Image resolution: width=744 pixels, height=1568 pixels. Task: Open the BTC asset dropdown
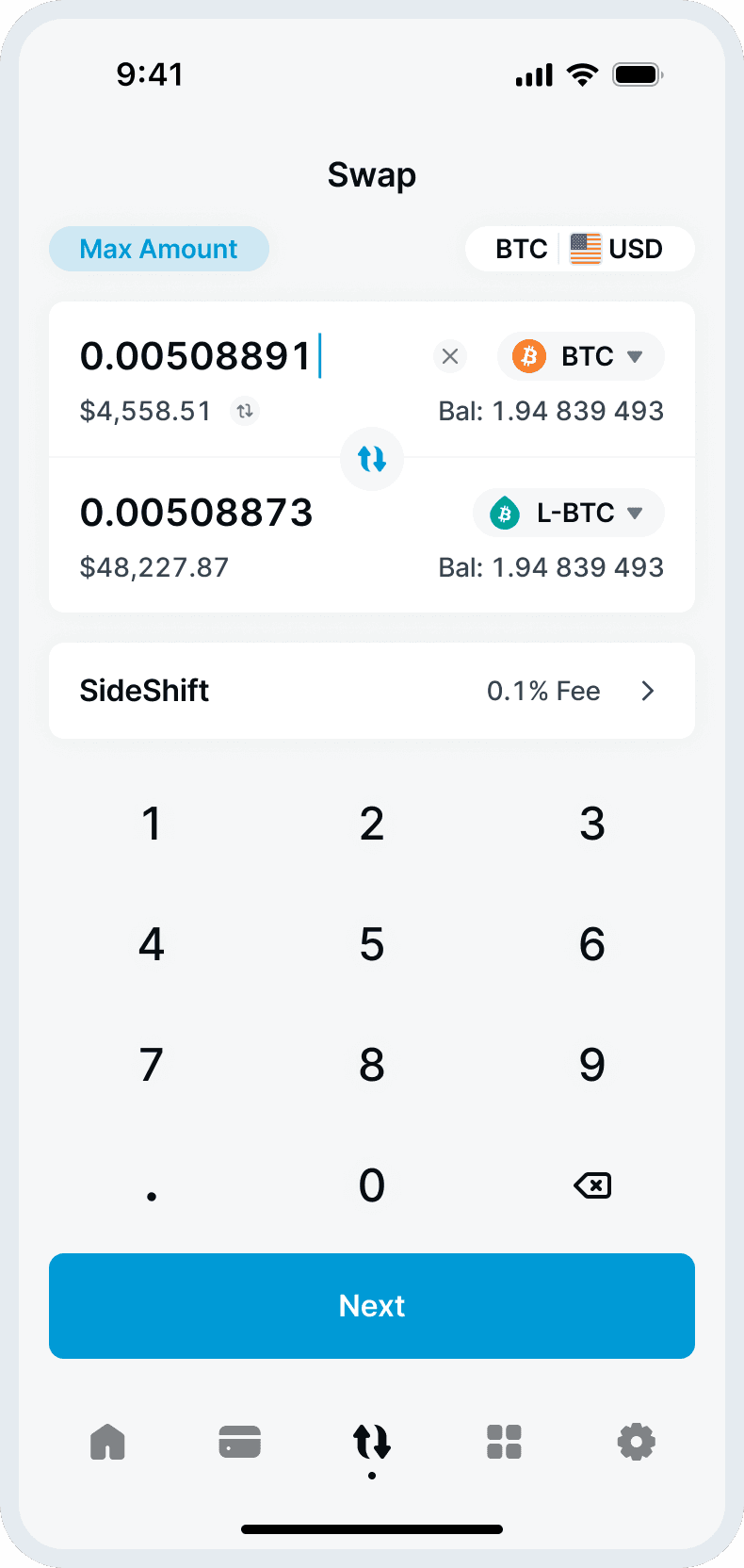pyautogui.click(x=634, y=356)
